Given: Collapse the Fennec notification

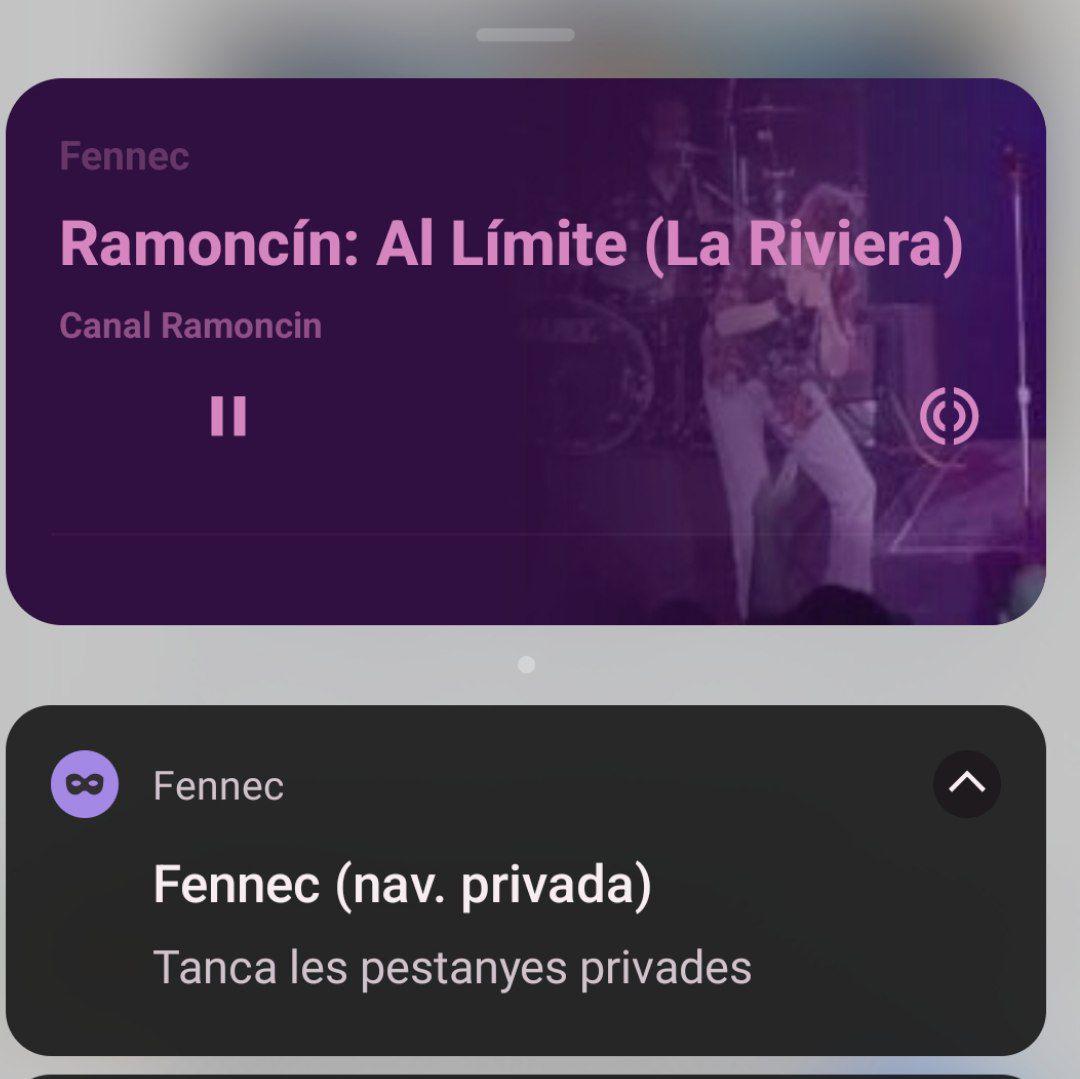Looking at the screenshot, I should click(966, 784).
